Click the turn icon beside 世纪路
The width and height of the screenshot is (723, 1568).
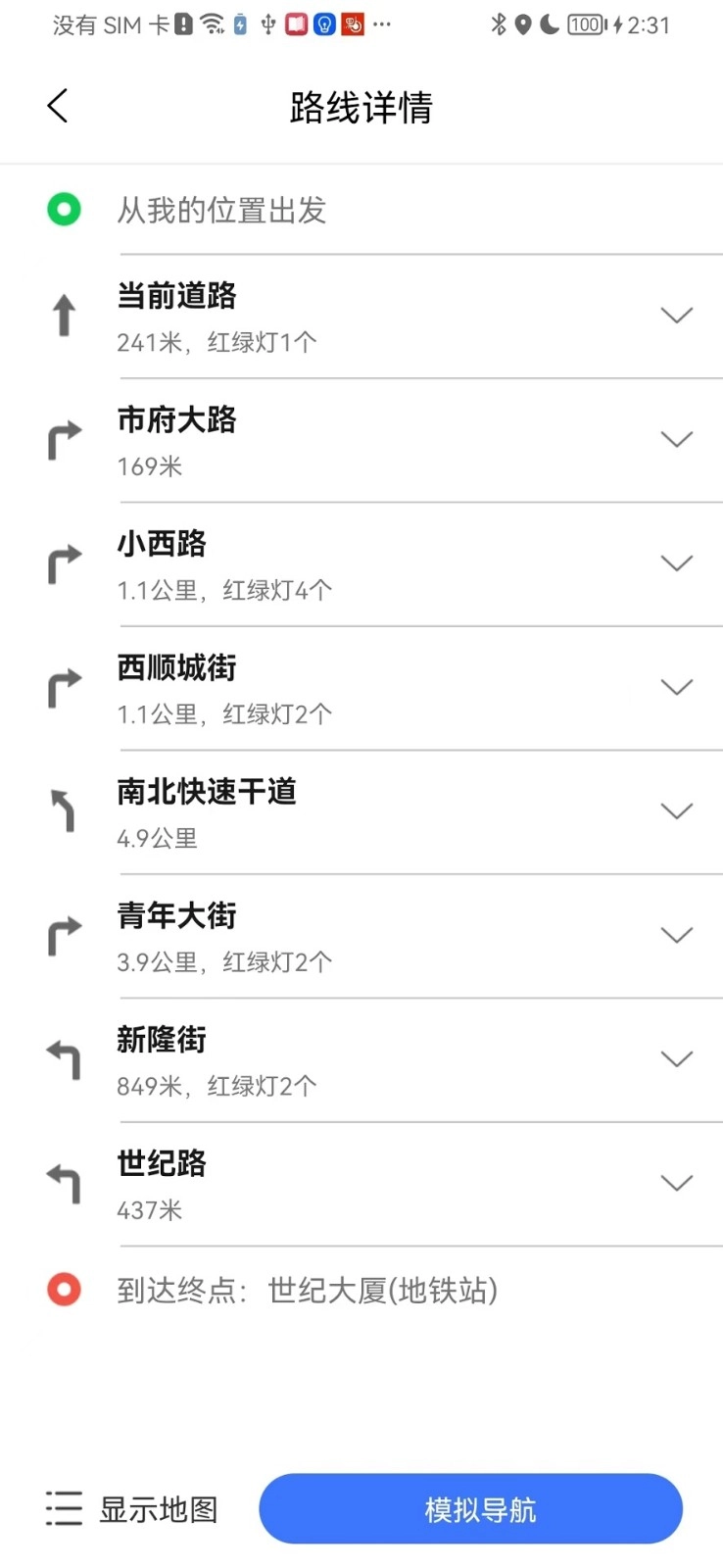coord(63,1183)
